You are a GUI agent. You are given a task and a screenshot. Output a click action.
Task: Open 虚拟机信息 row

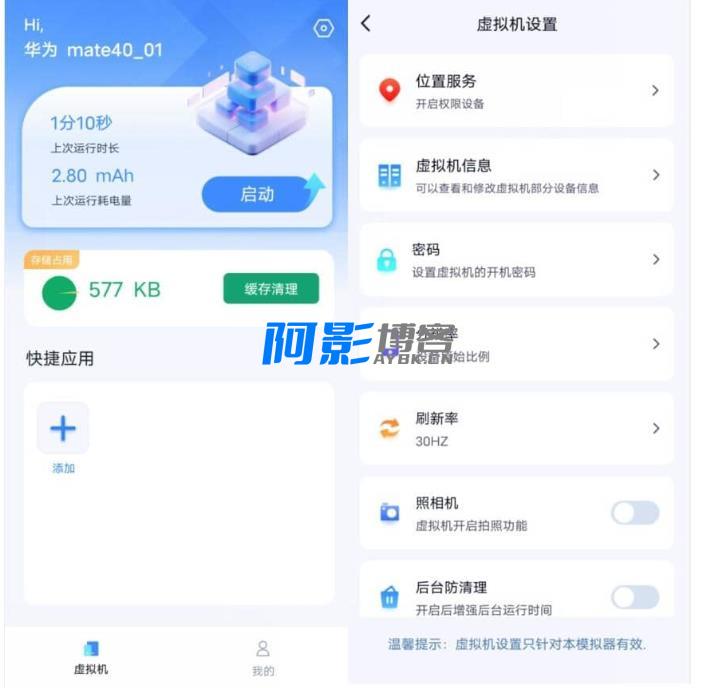click(x=516, y=175)
